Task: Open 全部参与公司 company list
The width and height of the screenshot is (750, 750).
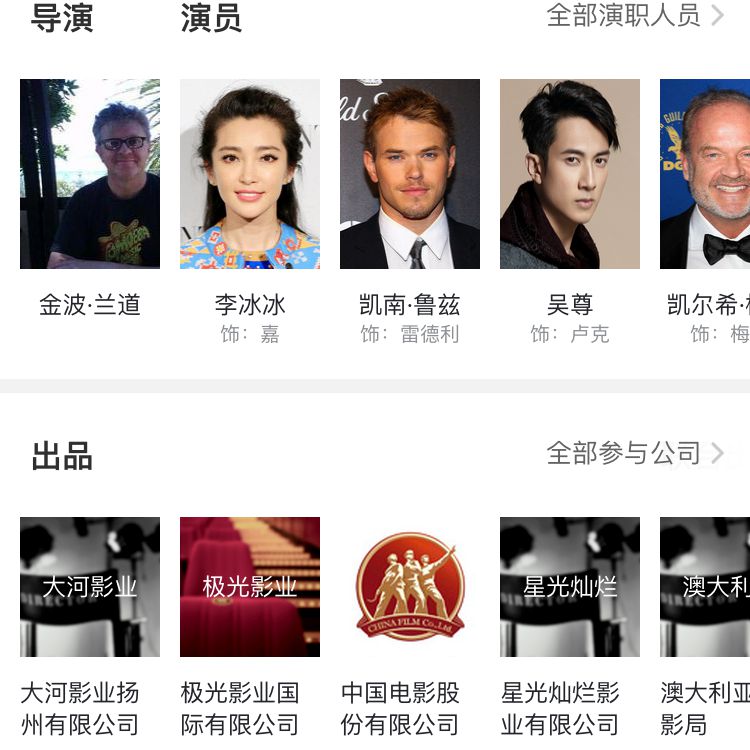Action: tap(634, 453)
